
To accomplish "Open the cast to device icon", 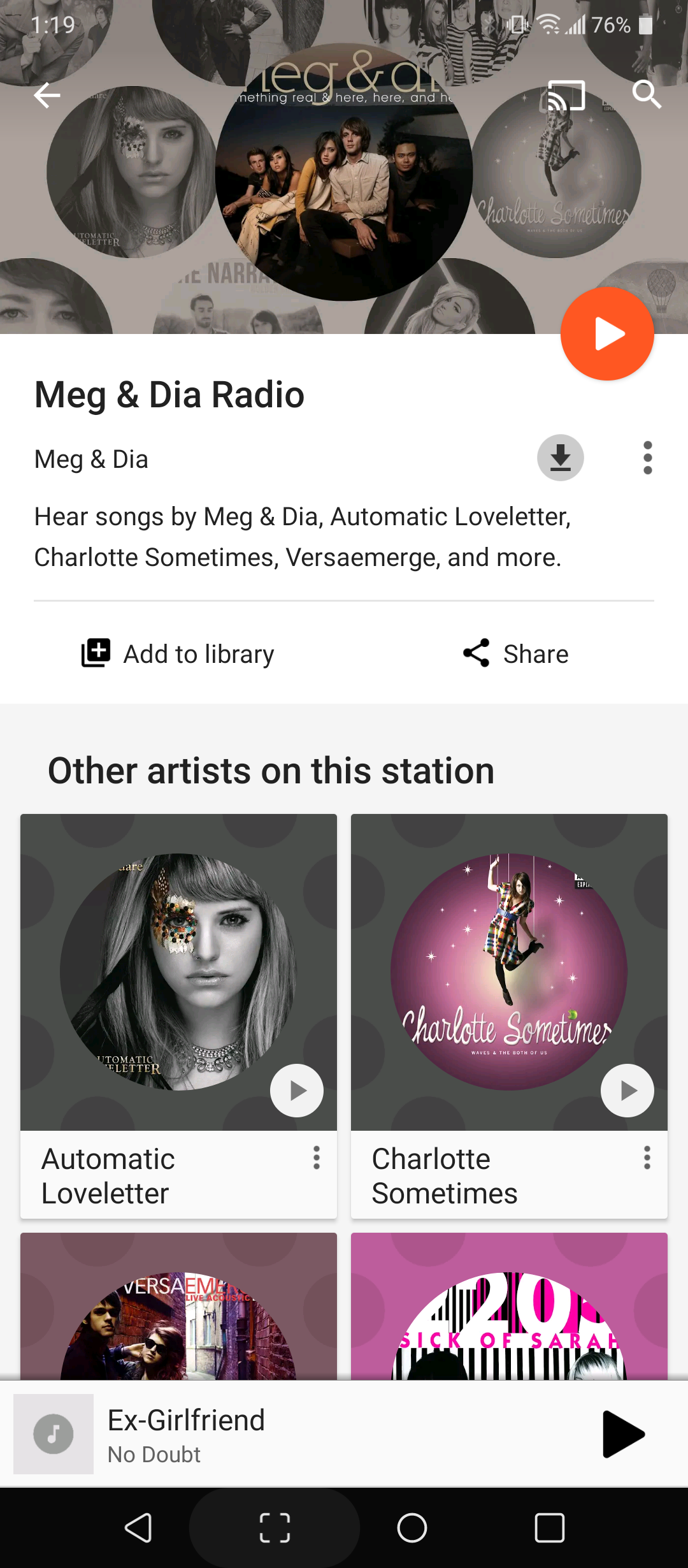I will [x=566, y=96].
